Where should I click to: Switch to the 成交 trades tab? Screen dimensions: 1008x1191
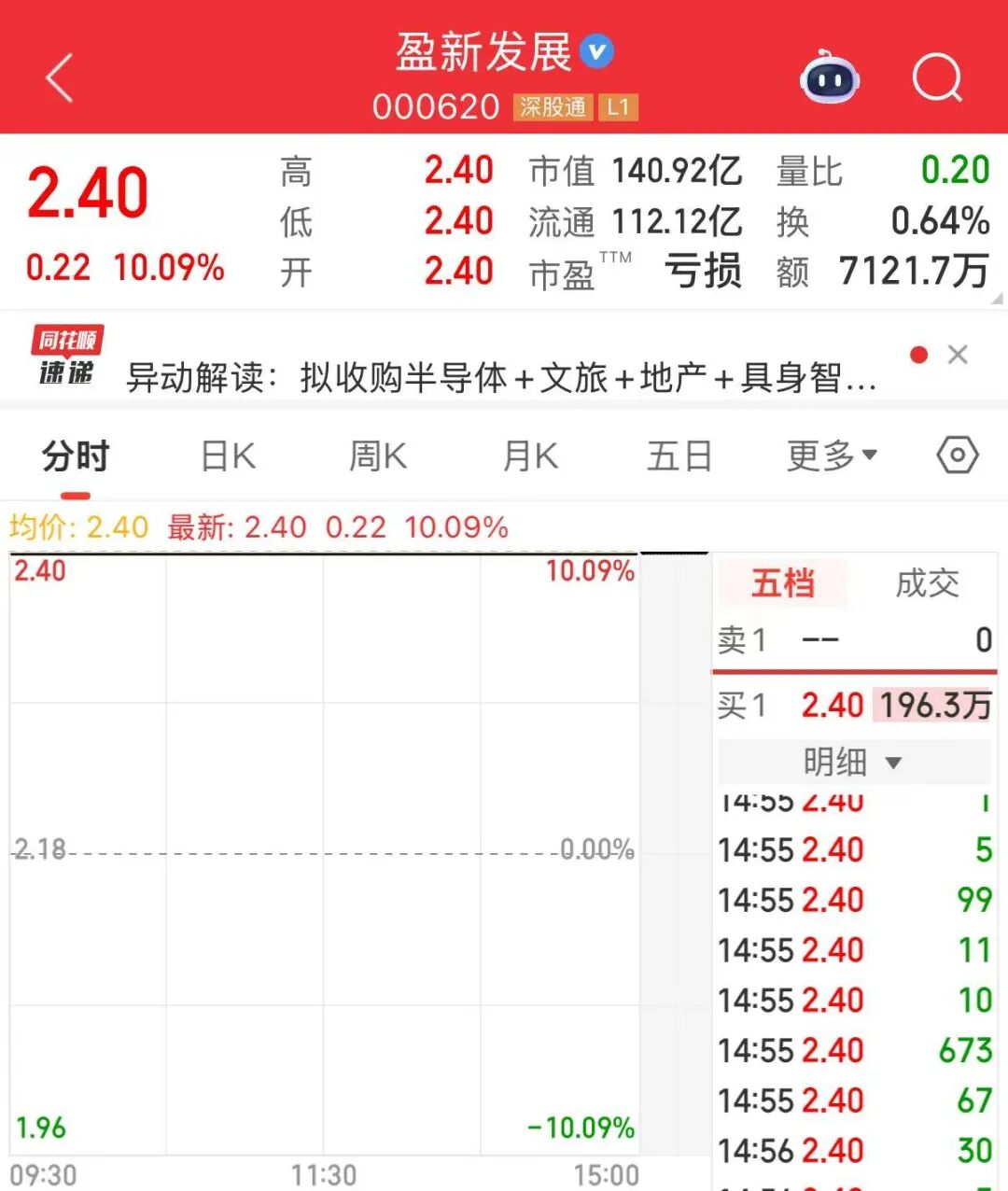pos(927,584)
